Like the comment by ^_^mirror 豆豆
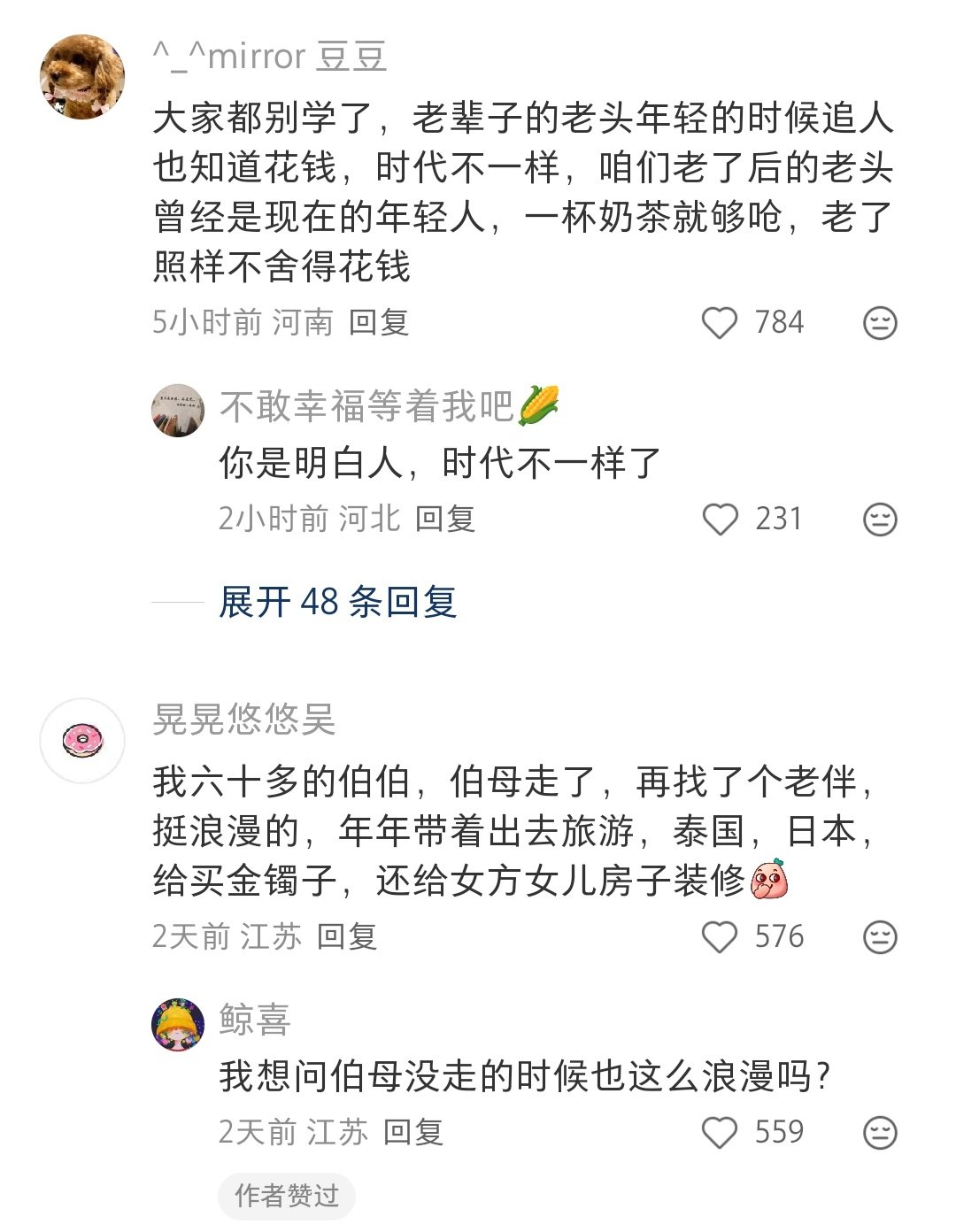Image resolution: width=956 pixels, height=1232 pixels. (x=720, y=323)
